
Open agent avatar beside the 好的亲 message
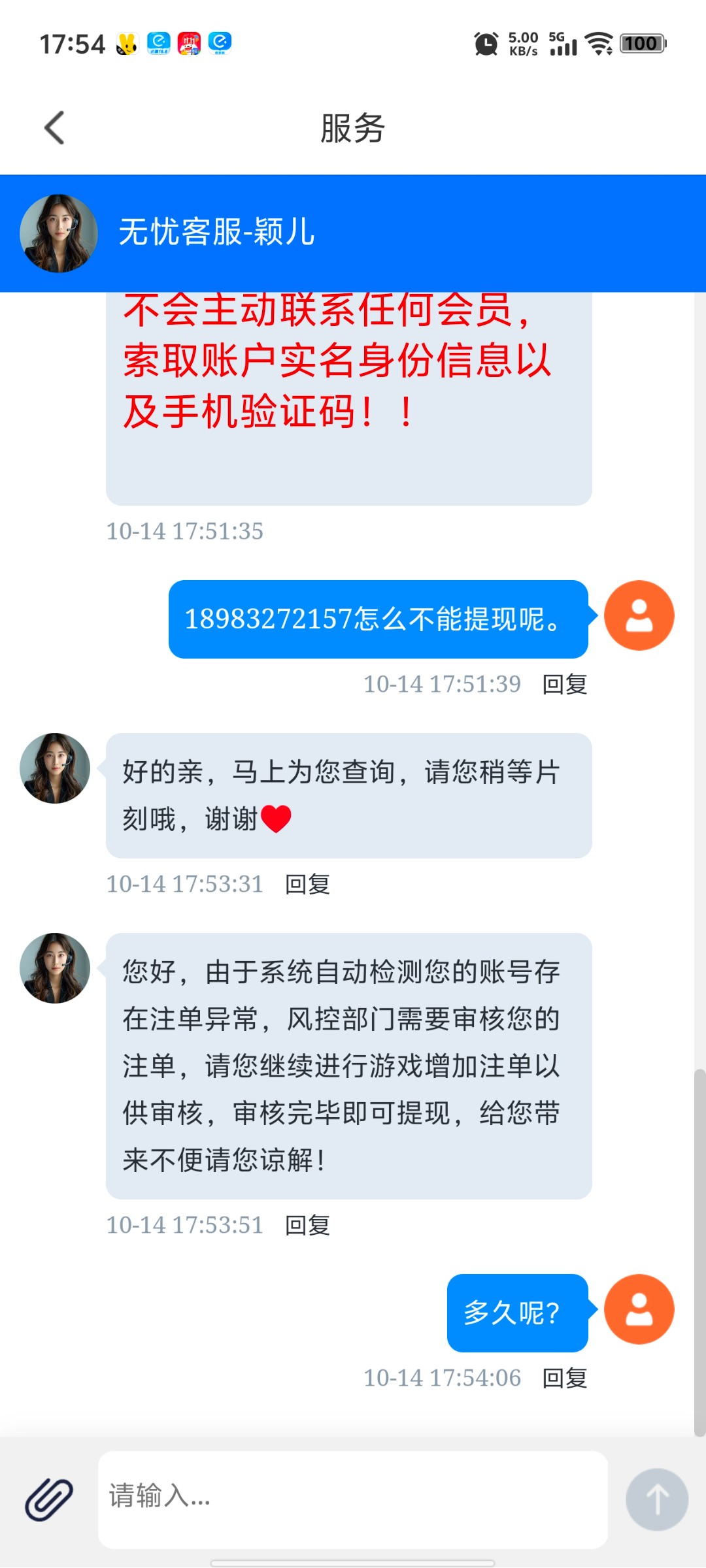pyautogui.click(x=55, y=769)
